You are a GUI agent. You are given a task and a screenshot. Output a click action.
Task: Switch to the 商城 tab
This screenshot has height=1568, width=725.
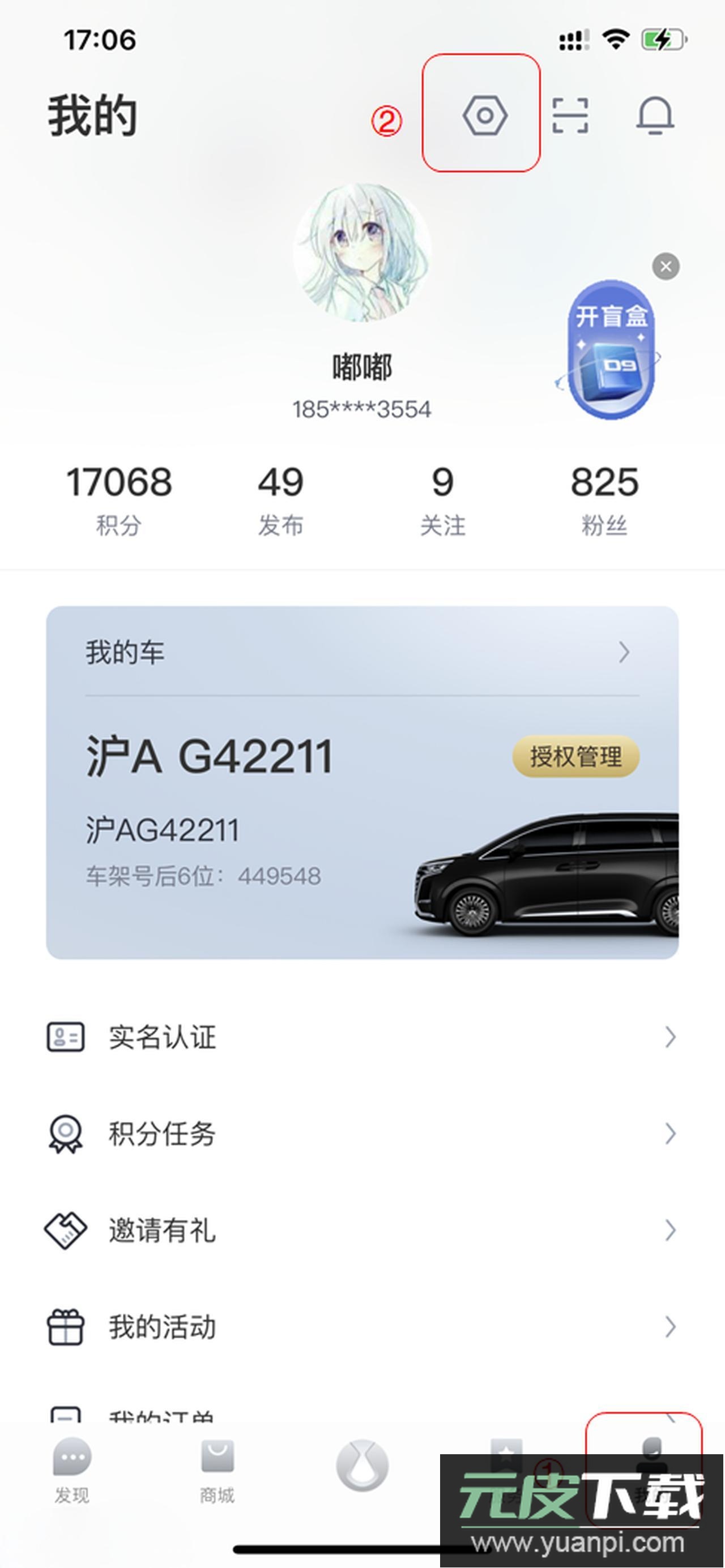[217, 1470]
